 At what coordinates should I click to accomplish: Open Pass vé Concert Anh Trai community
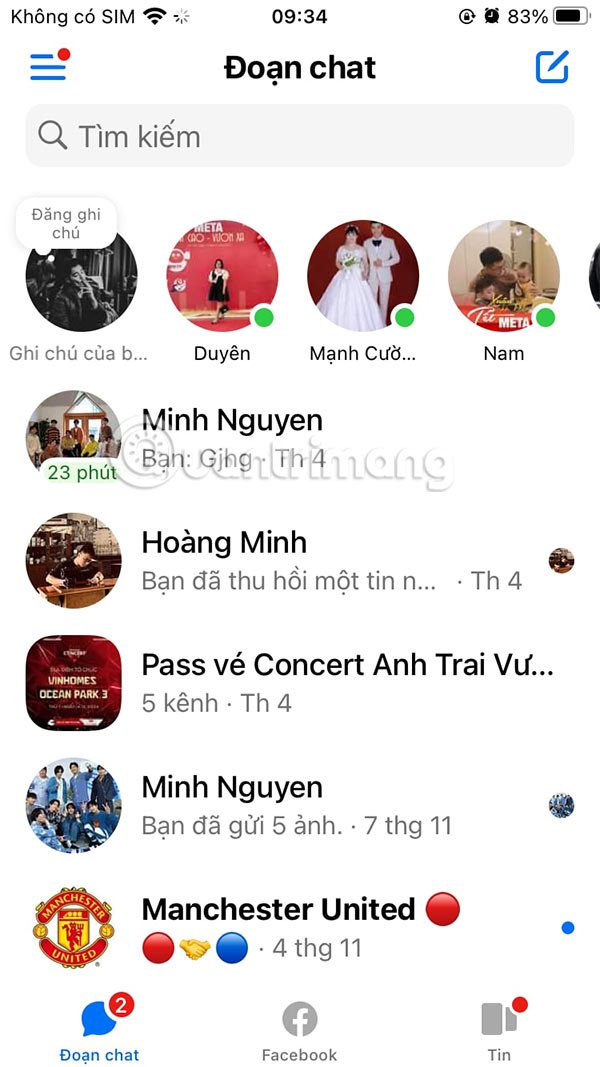pos(300,682)
